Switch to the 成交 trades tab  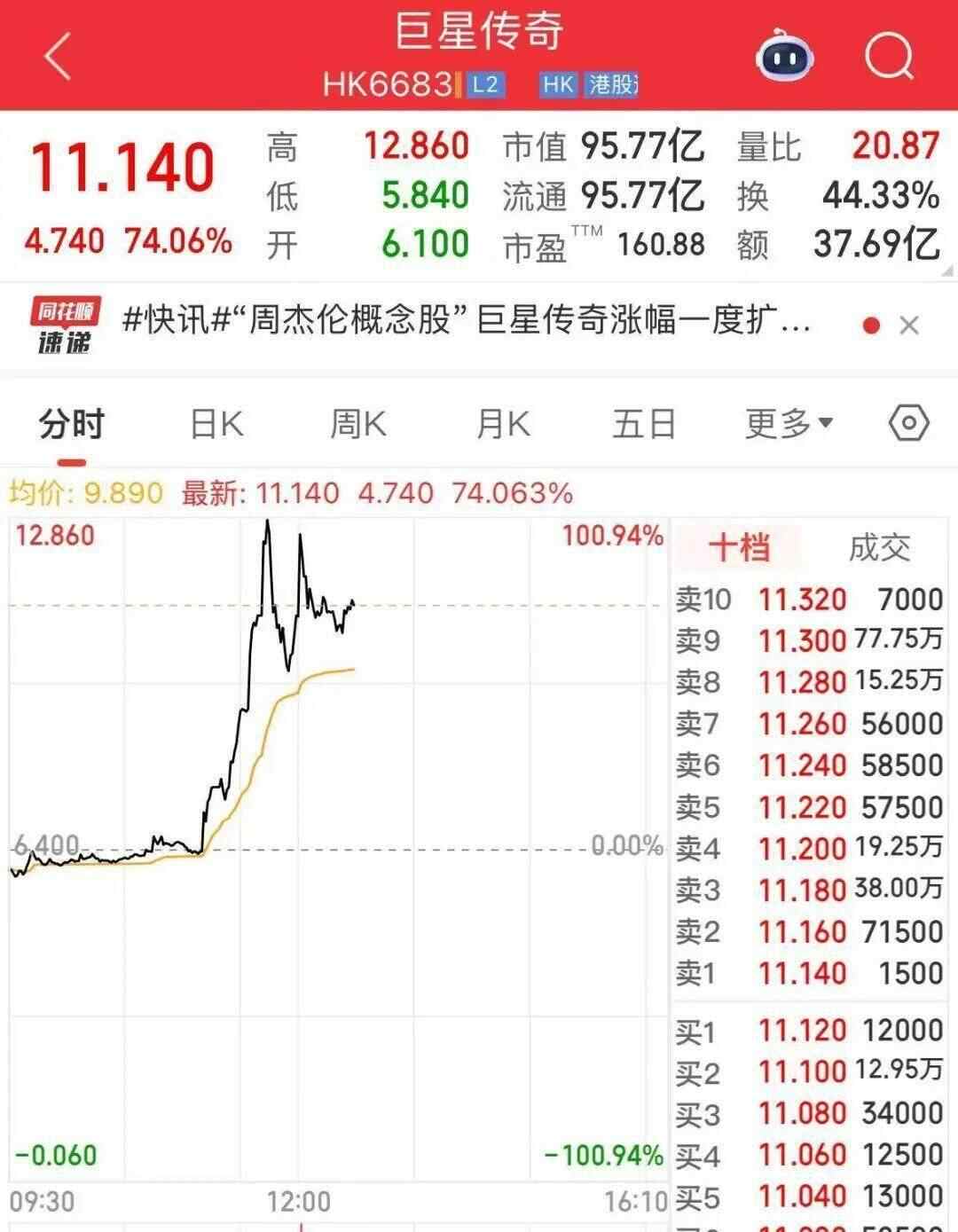[x=879, y=547]
